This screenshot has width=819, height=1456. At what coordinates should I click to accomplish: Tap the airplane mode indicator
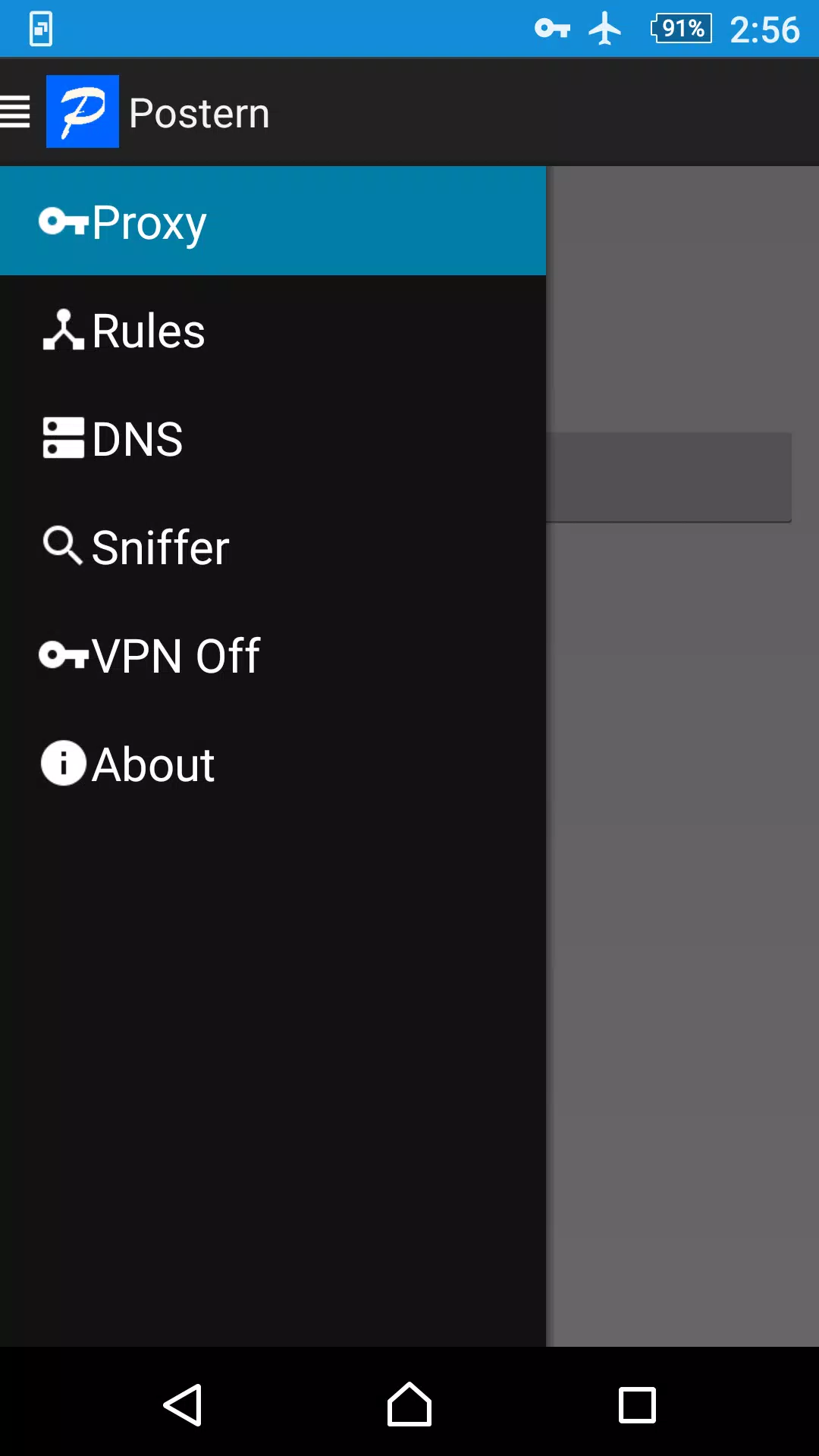click(x=604, y=29)
